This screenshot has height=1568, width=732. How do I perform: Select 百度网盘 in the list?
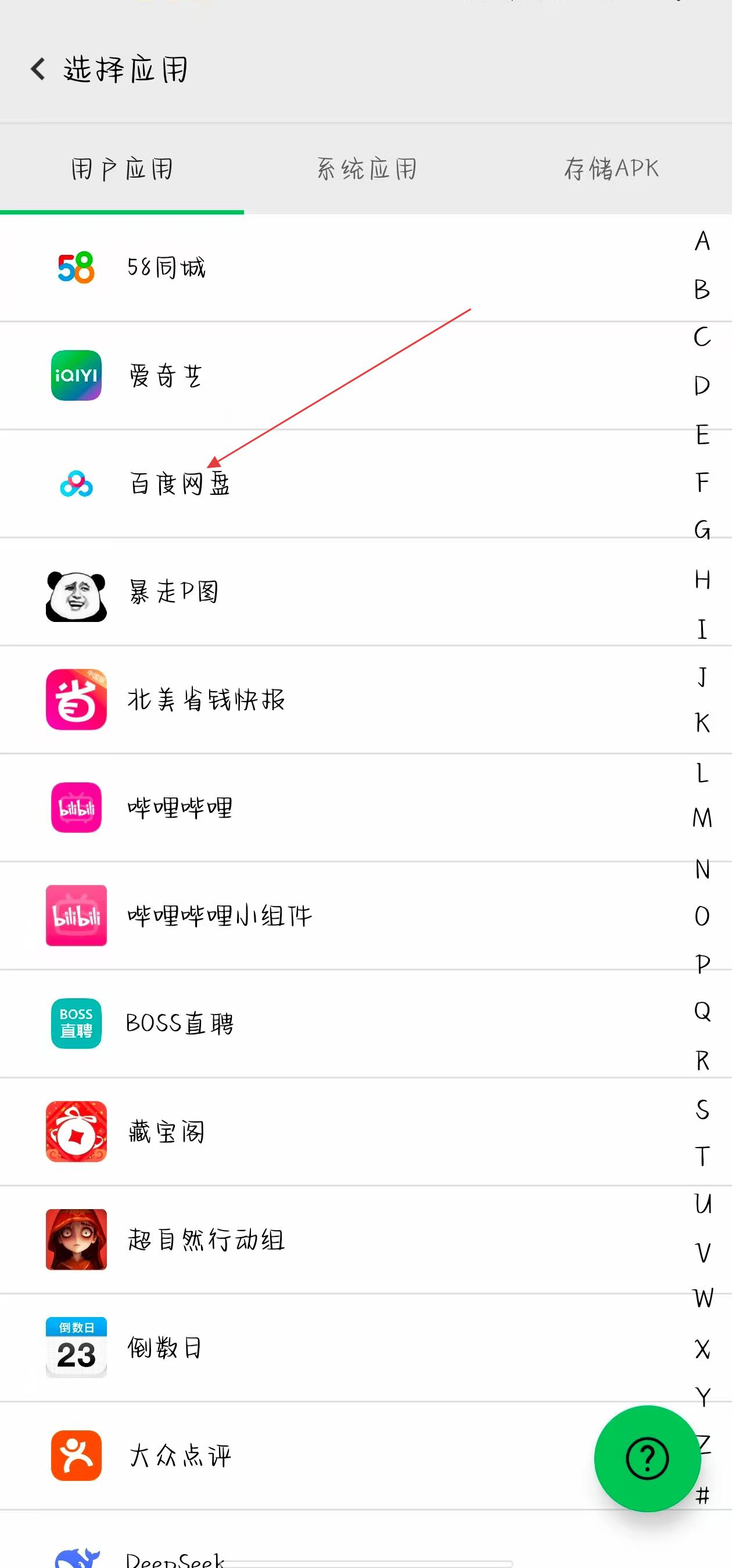pos(179,484)
